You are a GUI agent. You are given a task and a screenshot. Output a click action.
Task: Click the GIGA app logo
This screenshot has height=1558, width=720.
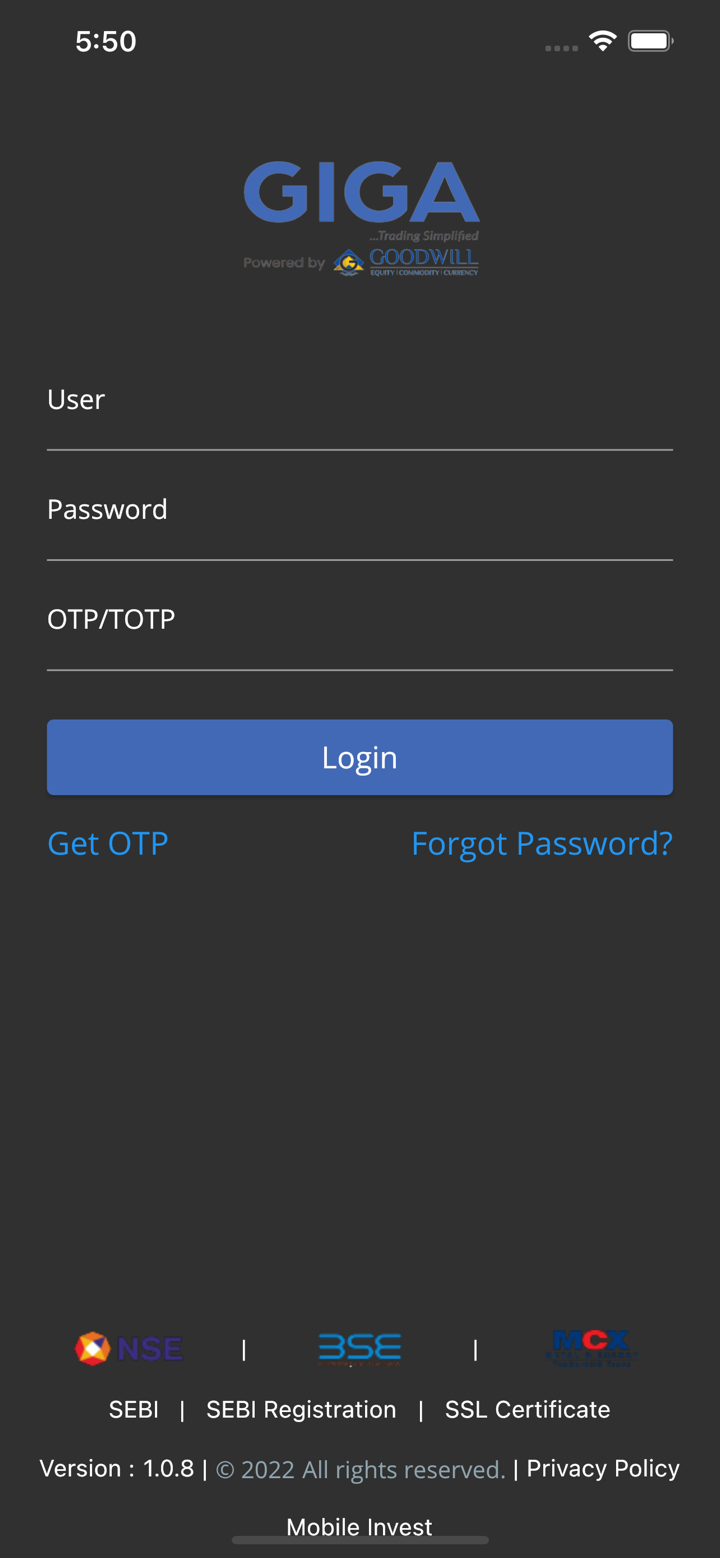(x=360, y=192)
